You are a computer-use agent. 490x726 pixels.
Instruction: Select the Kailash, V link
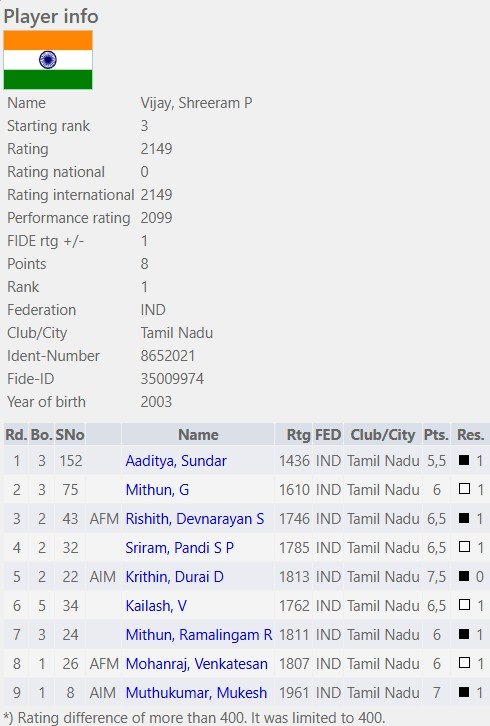(156, 606)
